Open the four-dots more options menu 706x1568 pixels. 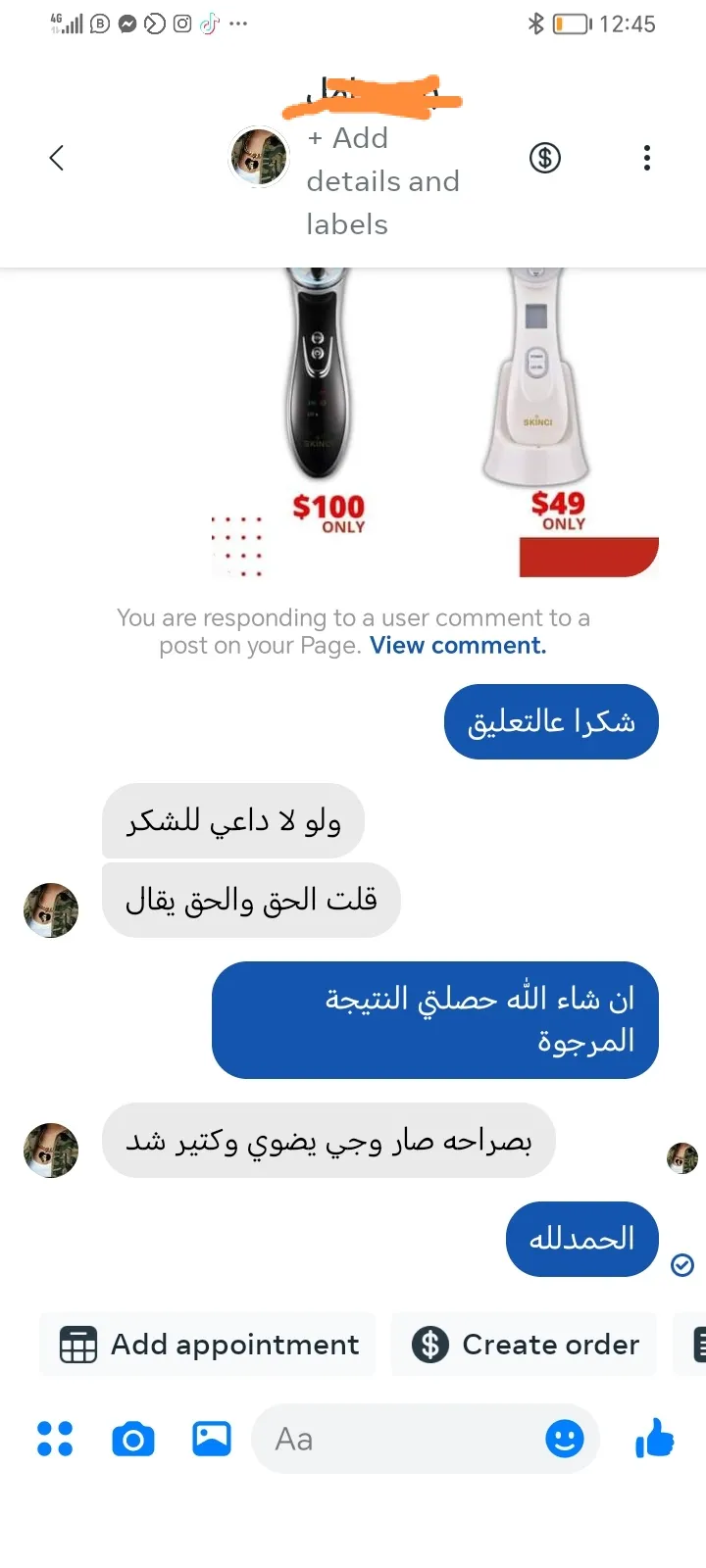tap(55, 1439)
